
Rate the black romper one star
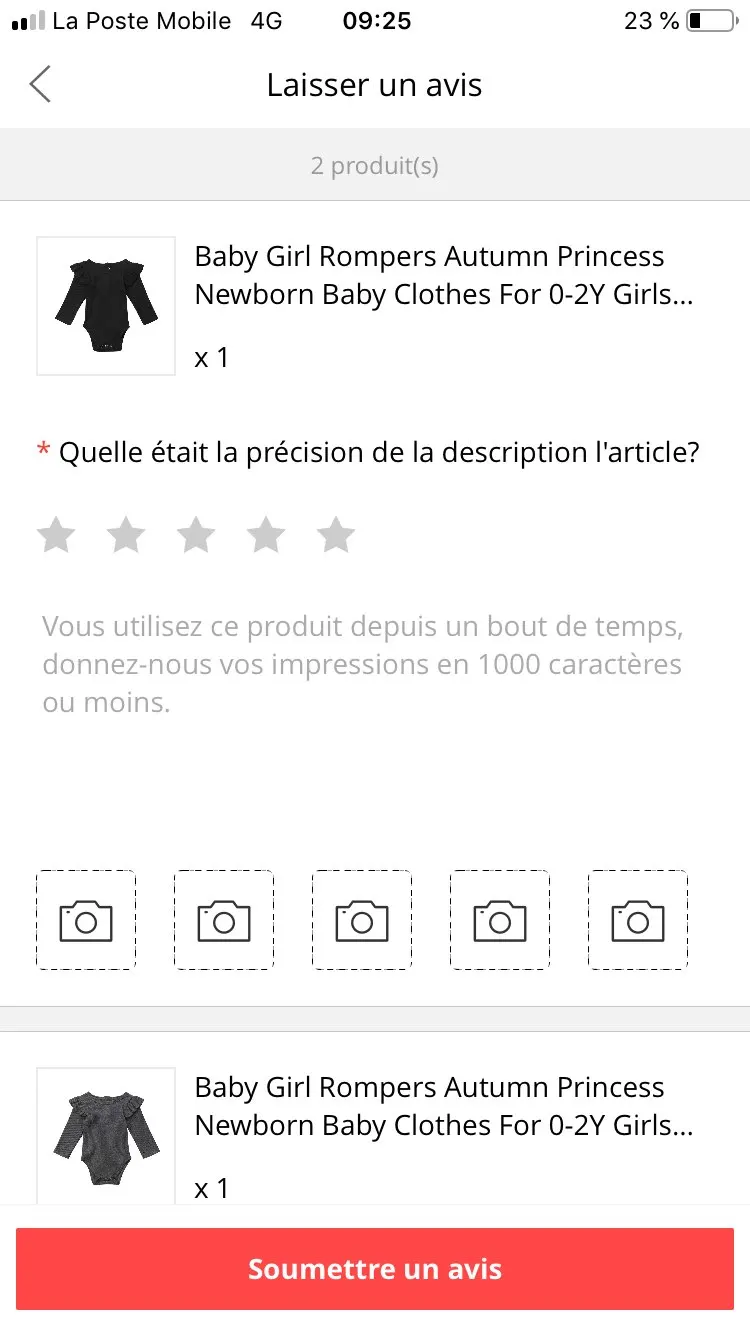(x=56, y=535)
